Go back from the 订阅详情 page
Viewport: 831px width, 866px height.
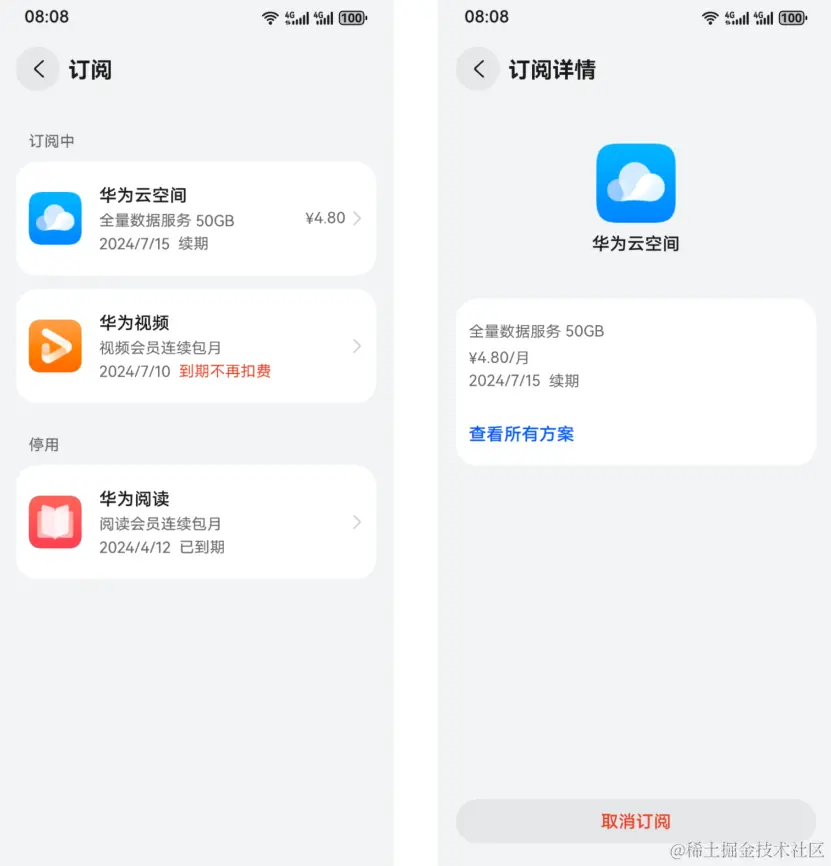pos(478,69)
